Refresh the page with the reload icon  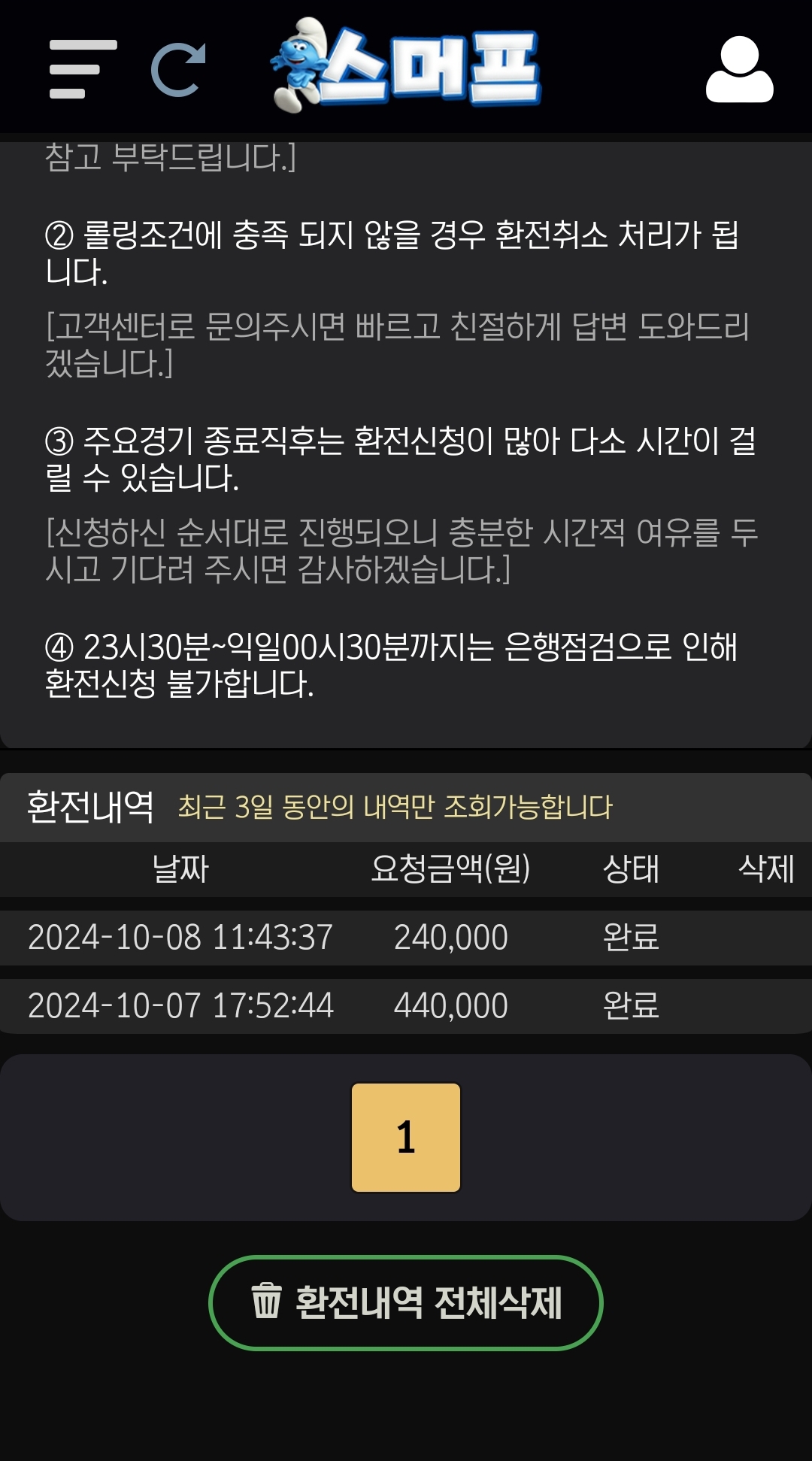pyautogui.click(x=179, y=70)
